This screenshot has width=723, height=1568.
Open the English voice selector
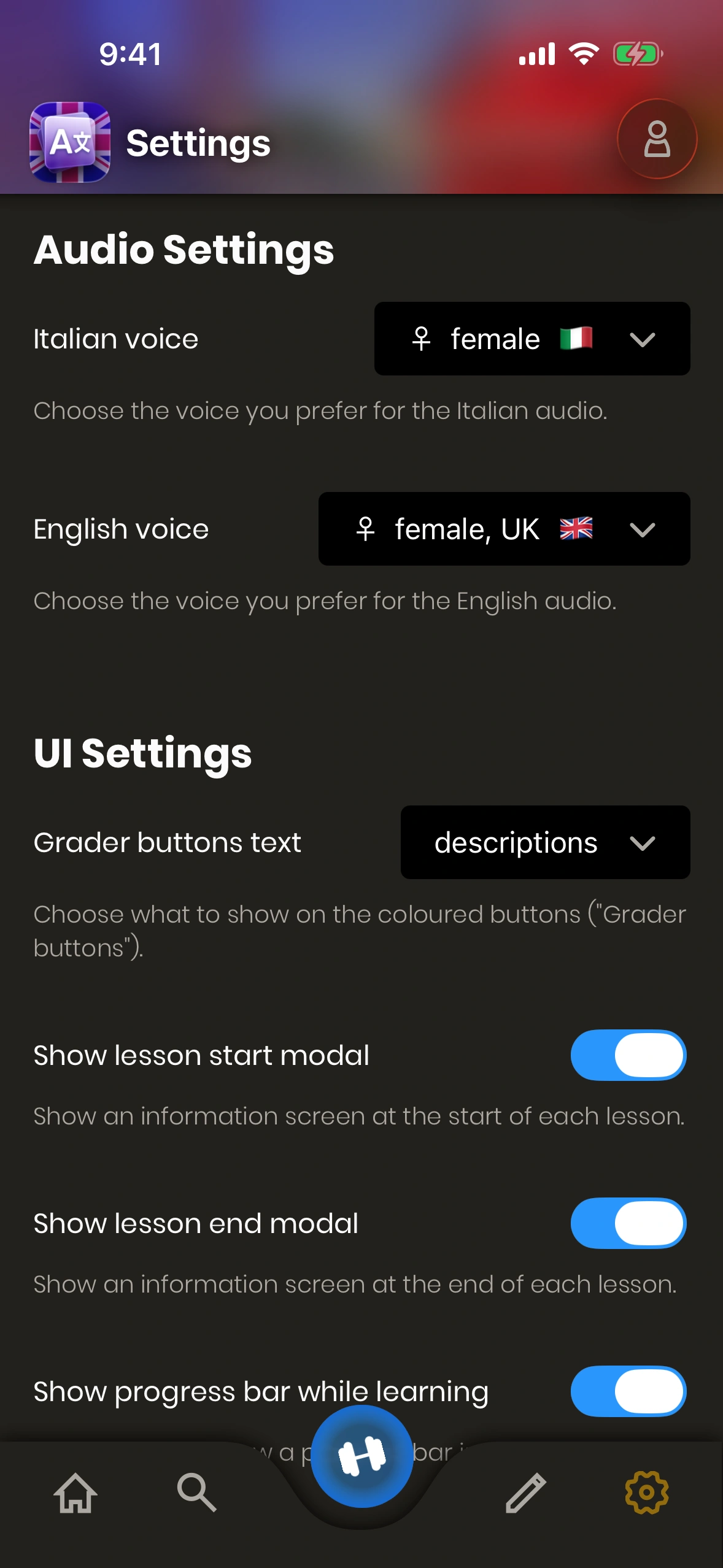coord(504,529)
